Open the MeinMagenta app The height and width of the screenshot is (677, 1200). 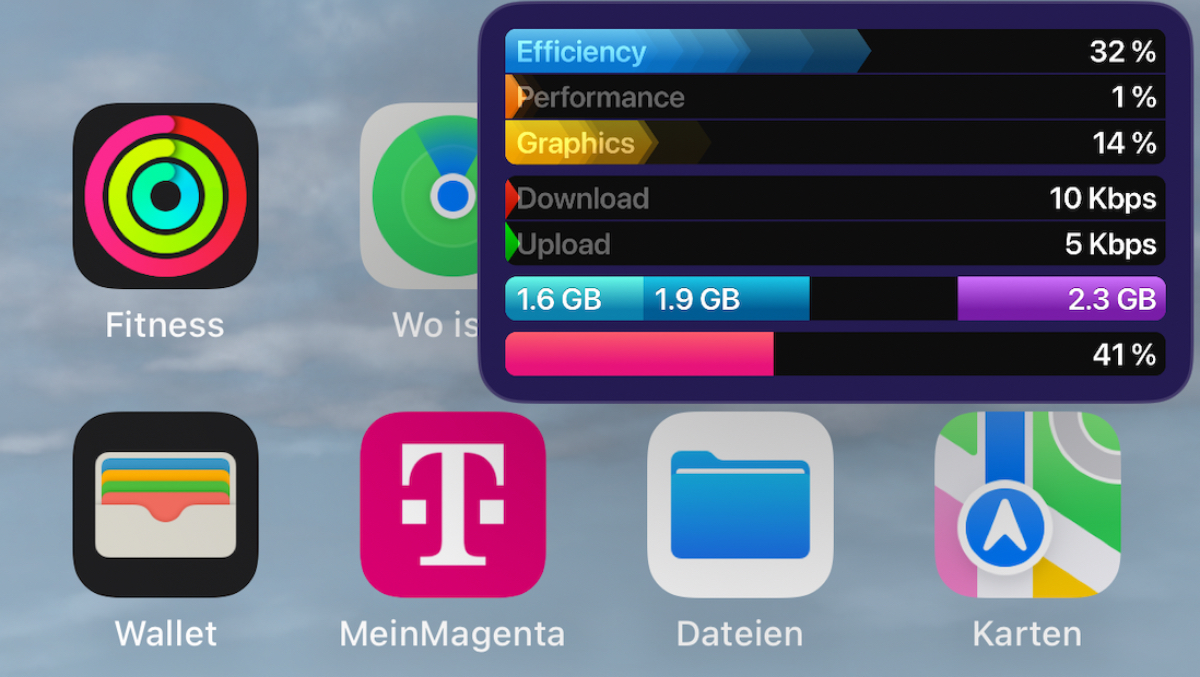[x=452, y=505]
